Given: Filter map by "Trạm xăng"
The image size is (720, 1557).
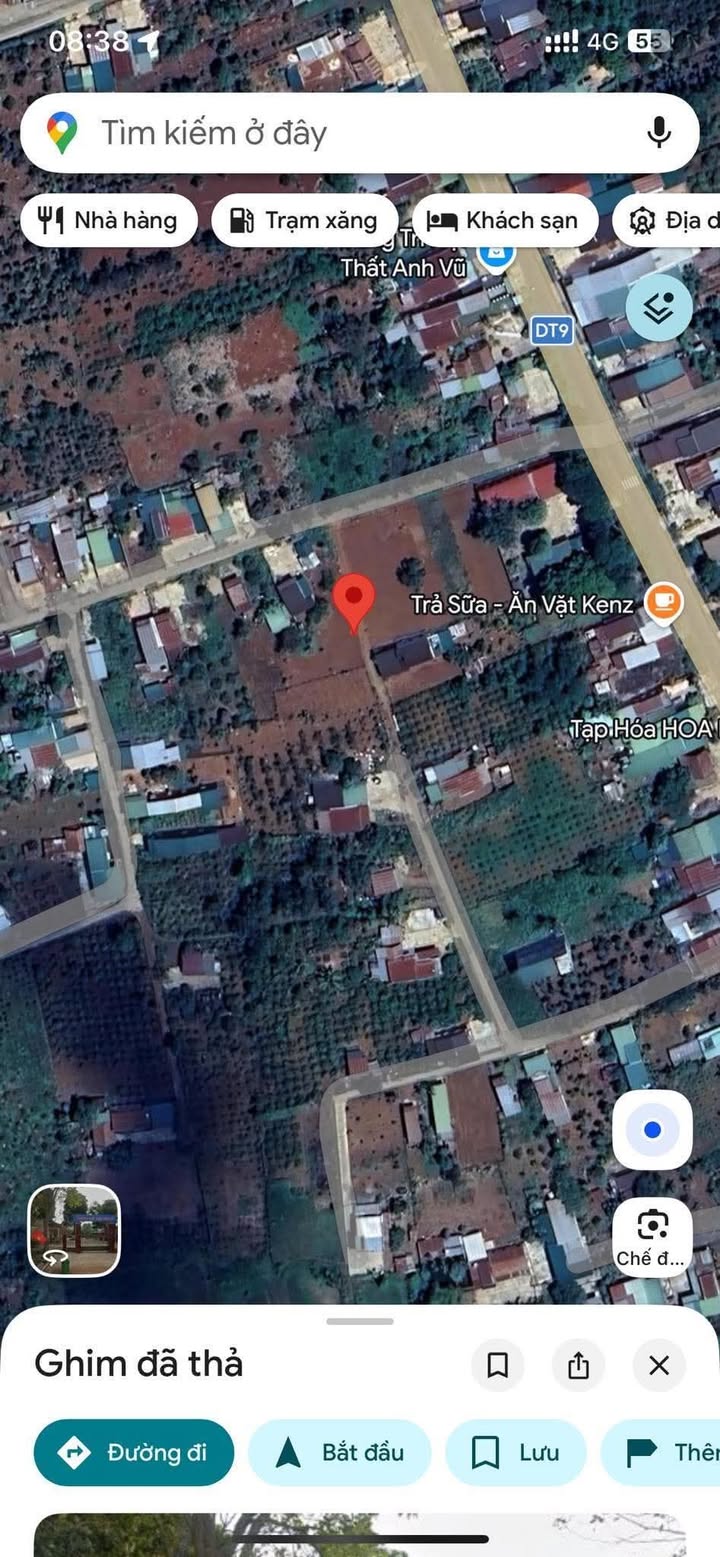Looking at the screenshot, I should coord(304,220).
